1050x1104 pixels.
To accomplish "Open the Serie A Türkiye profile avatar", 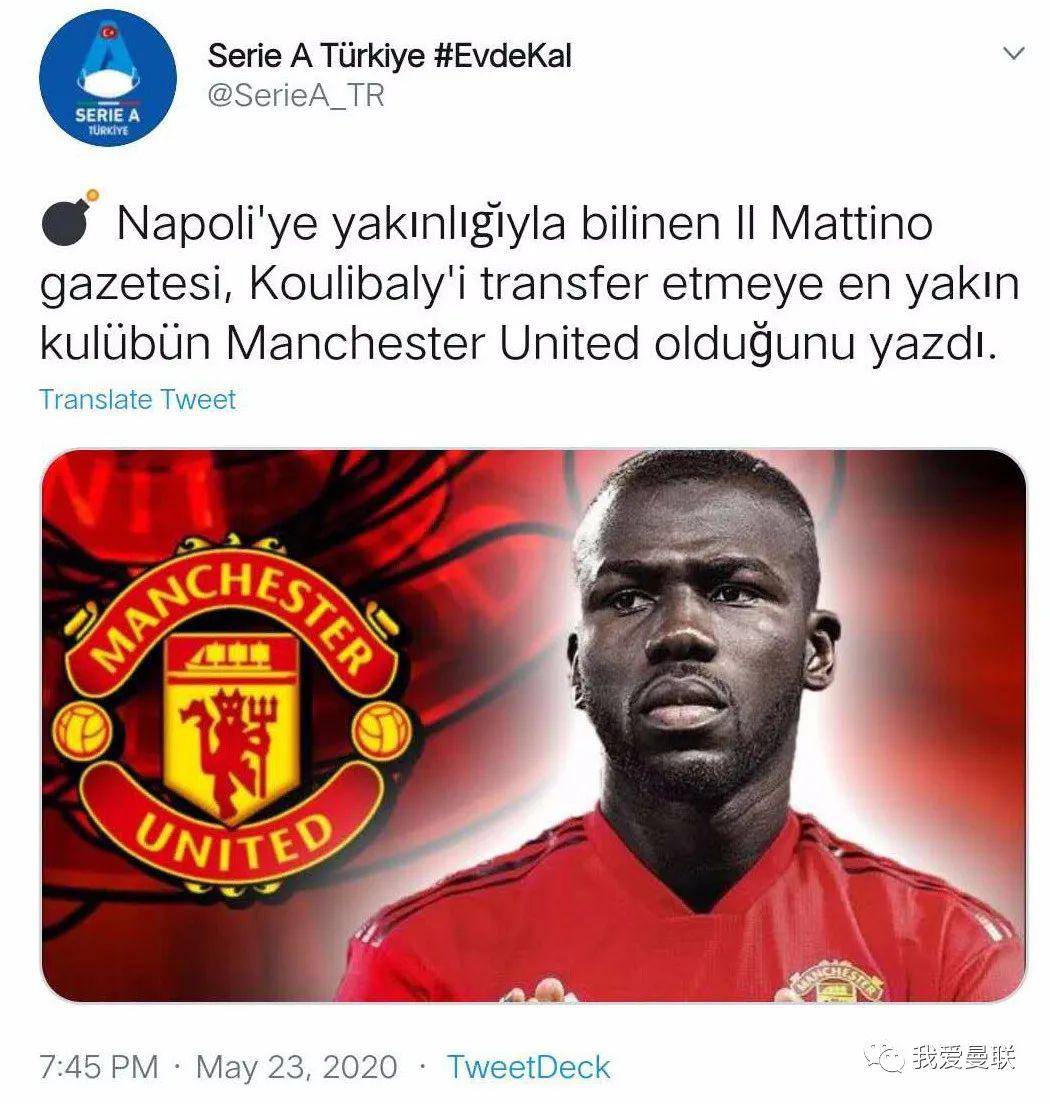I will point(107,78).
